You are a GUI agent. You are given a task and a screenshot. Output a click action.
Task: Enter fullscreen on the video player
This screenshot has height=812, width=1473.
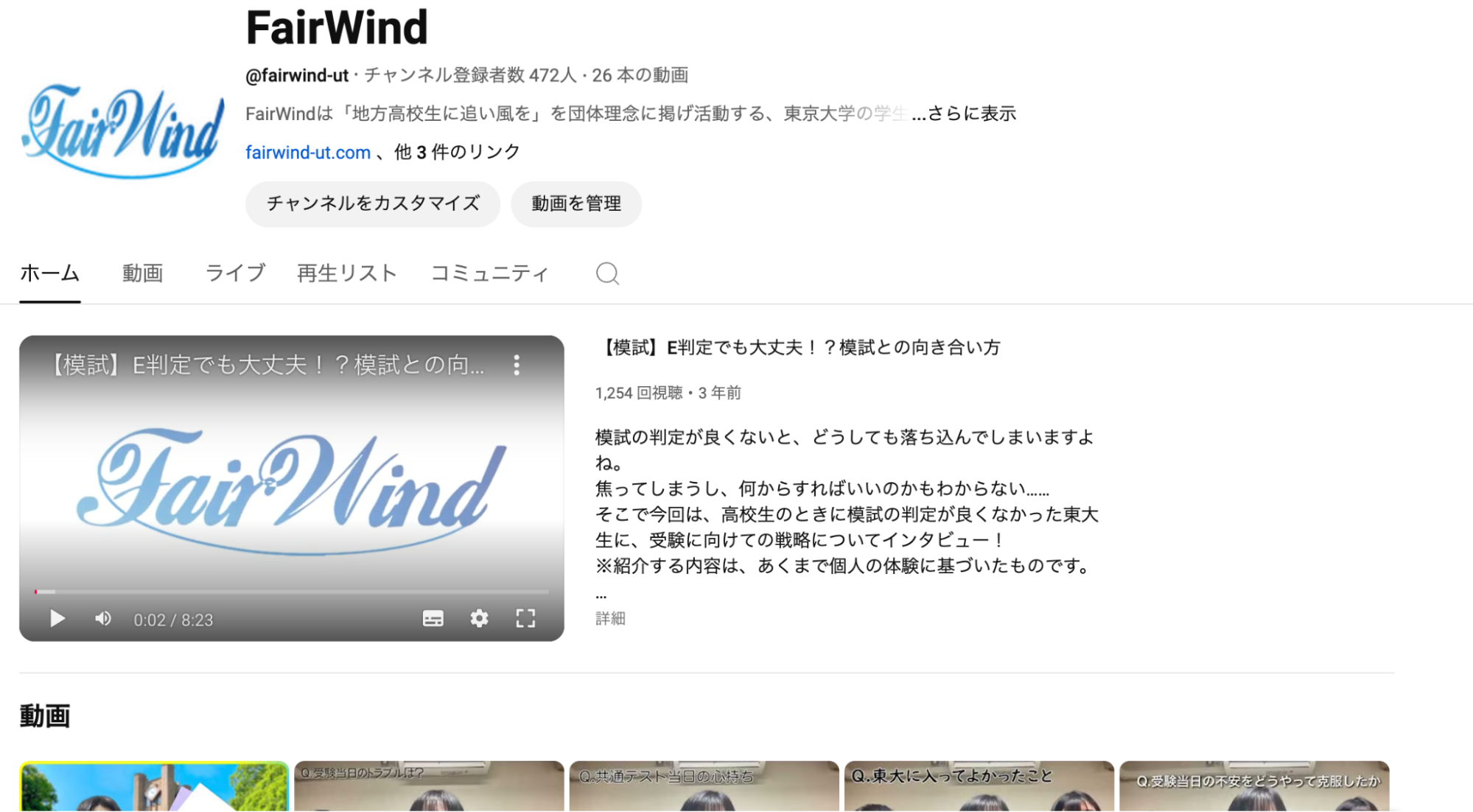click(525, 619)
